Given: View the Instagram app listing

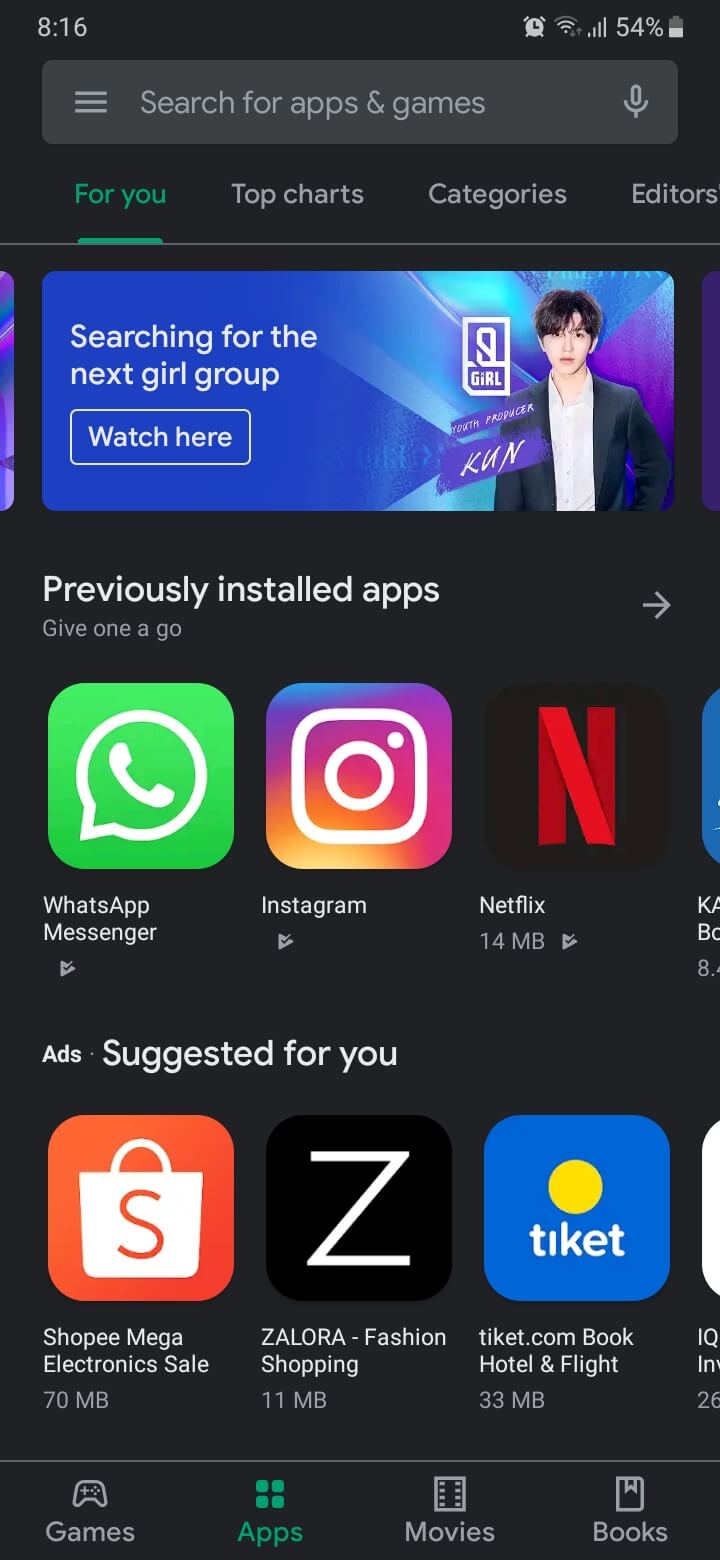Looking at the screenshot, I should point(359,775).
